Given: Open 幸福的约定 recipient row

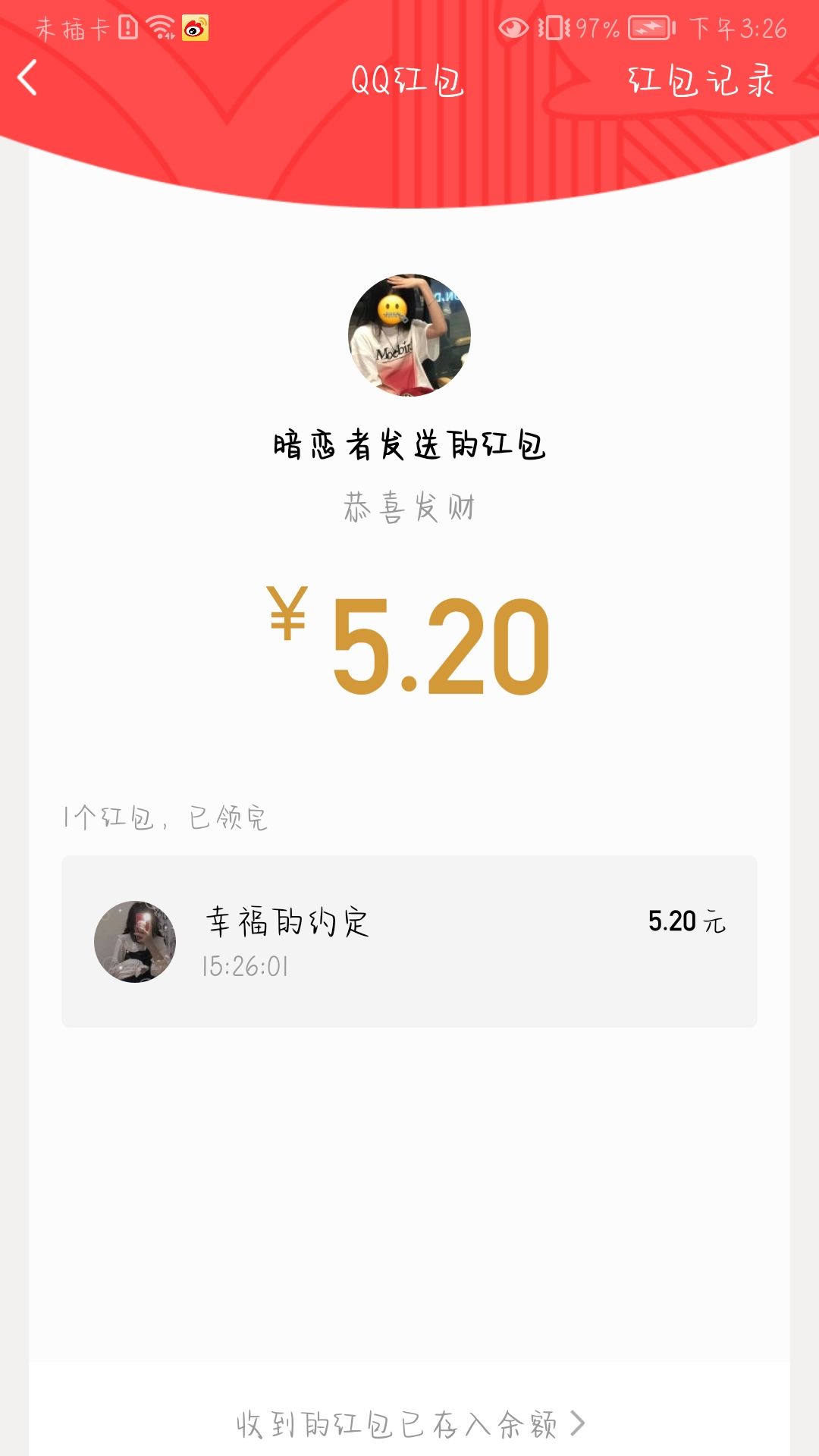Looking at the screenshot, I should click(409, 941).
